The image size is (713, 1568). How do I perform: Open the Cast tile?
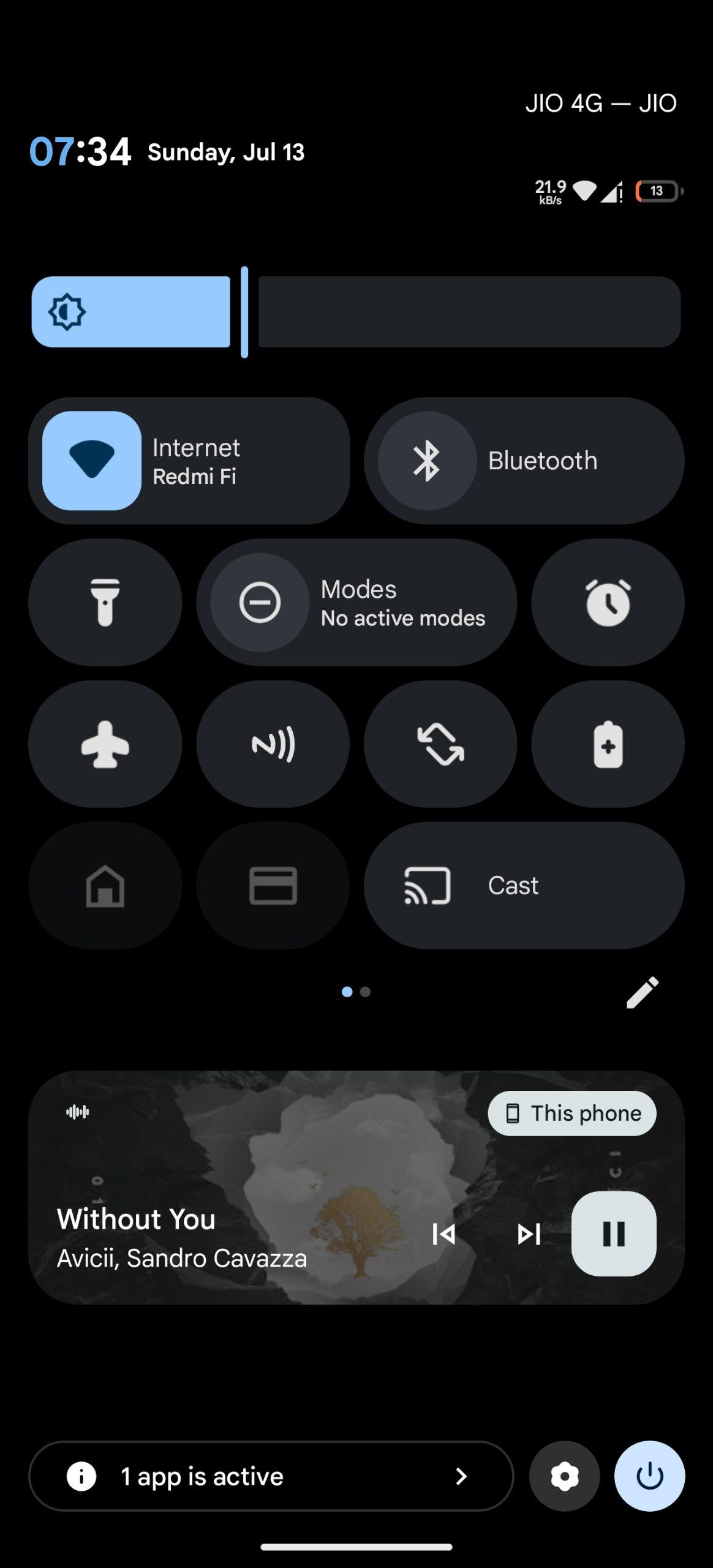(524, 886)
